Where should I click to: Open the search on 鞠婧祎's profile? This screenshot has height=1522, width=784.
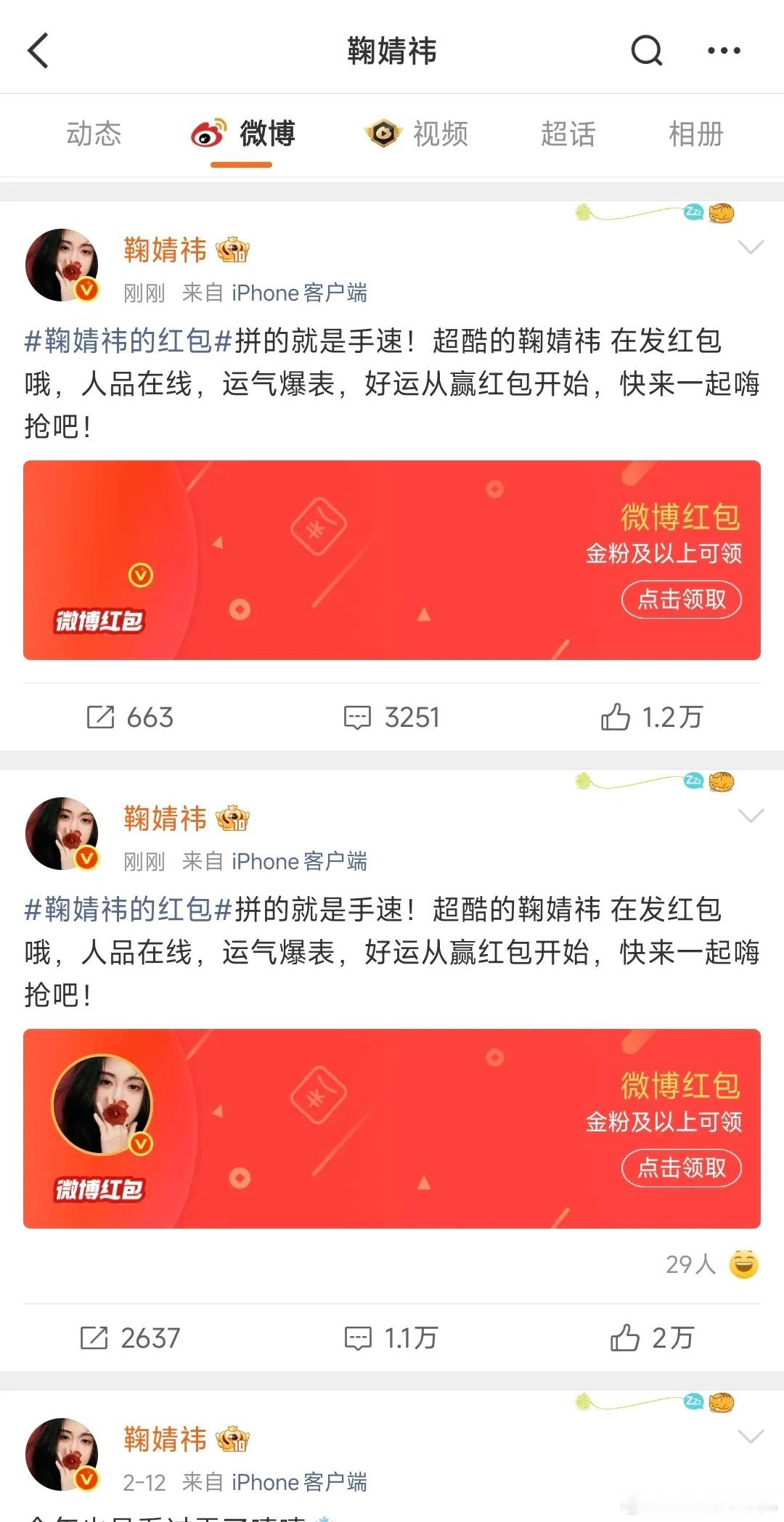pos(645,51)
